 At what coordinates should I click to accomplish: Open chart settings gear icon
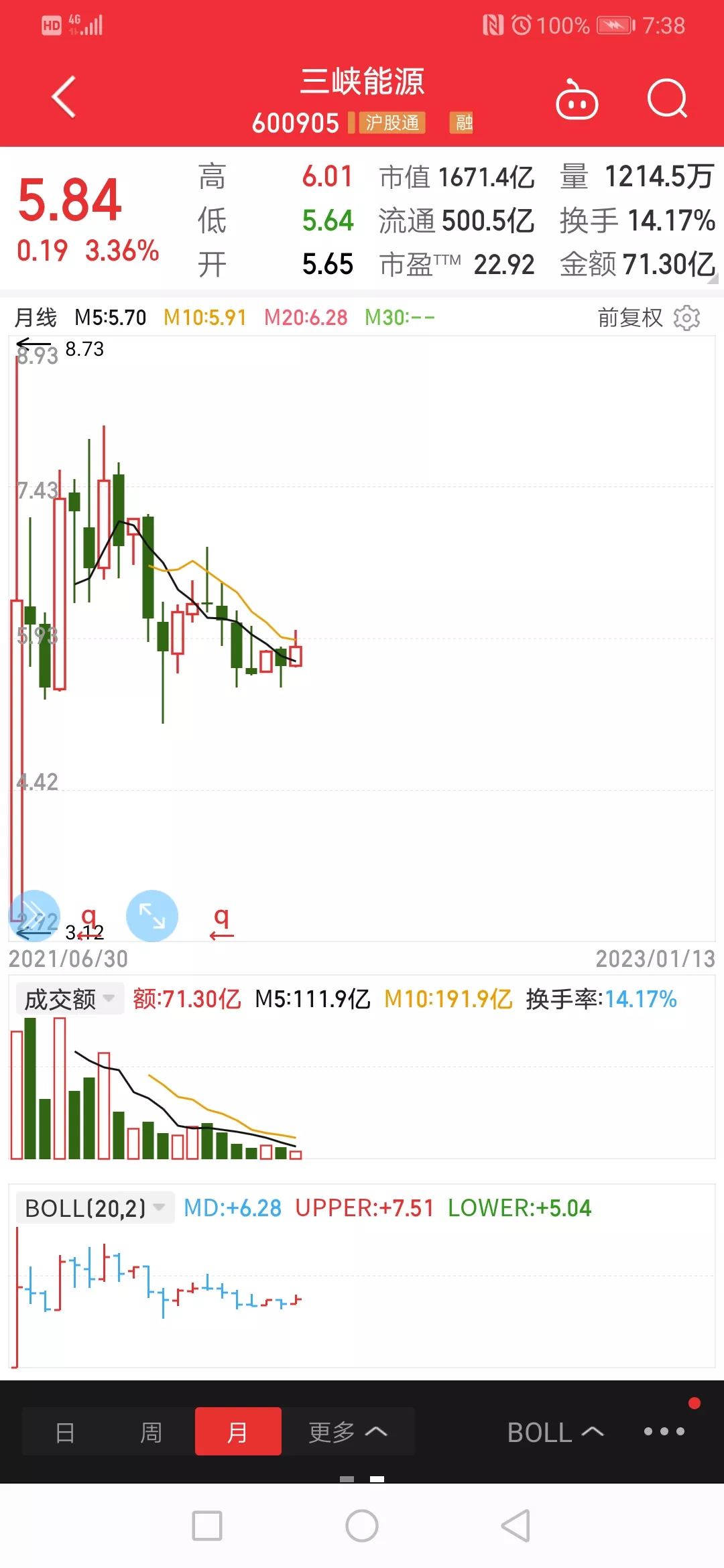click(686, 318)
